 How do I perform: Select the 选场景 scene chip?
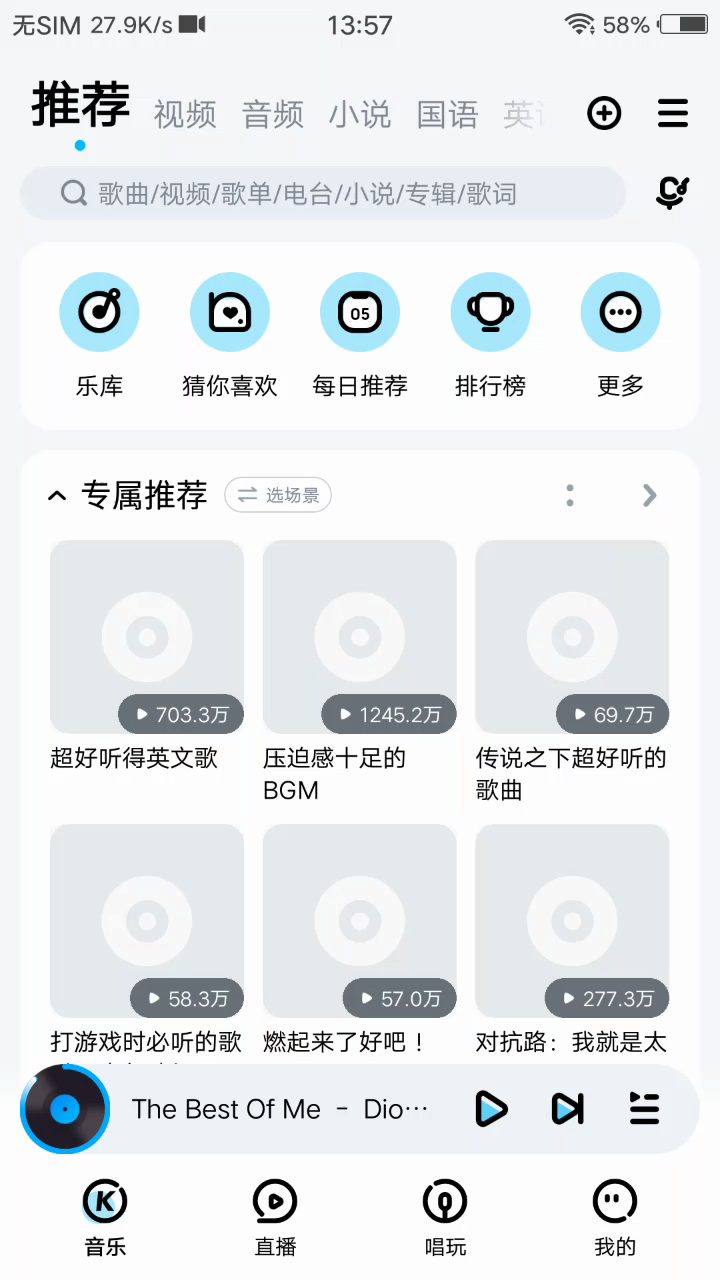coord(278,495)
